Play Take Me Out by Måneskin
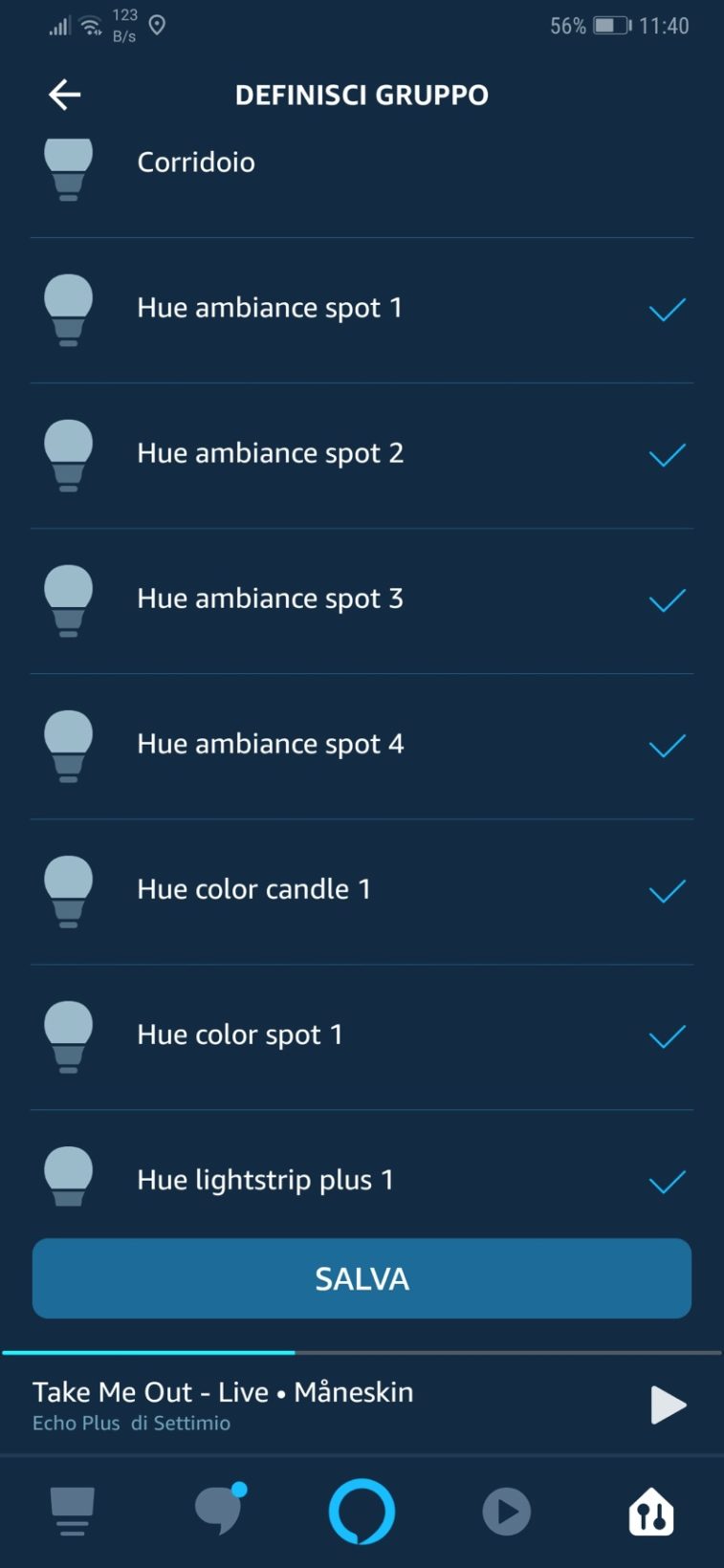 click(668, 1405)
